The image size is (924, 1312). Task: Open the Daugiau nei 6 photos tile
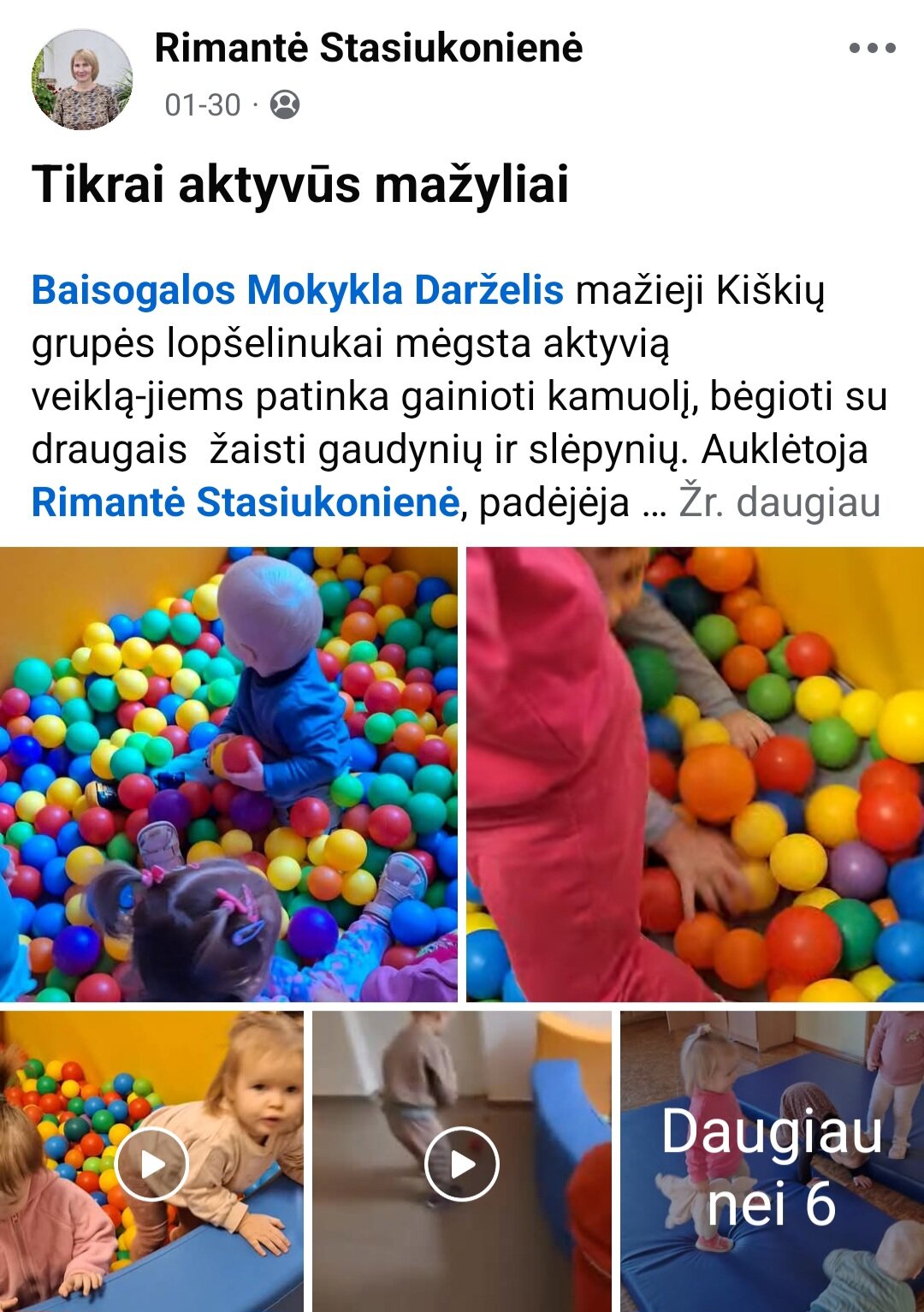[772, 1163]
